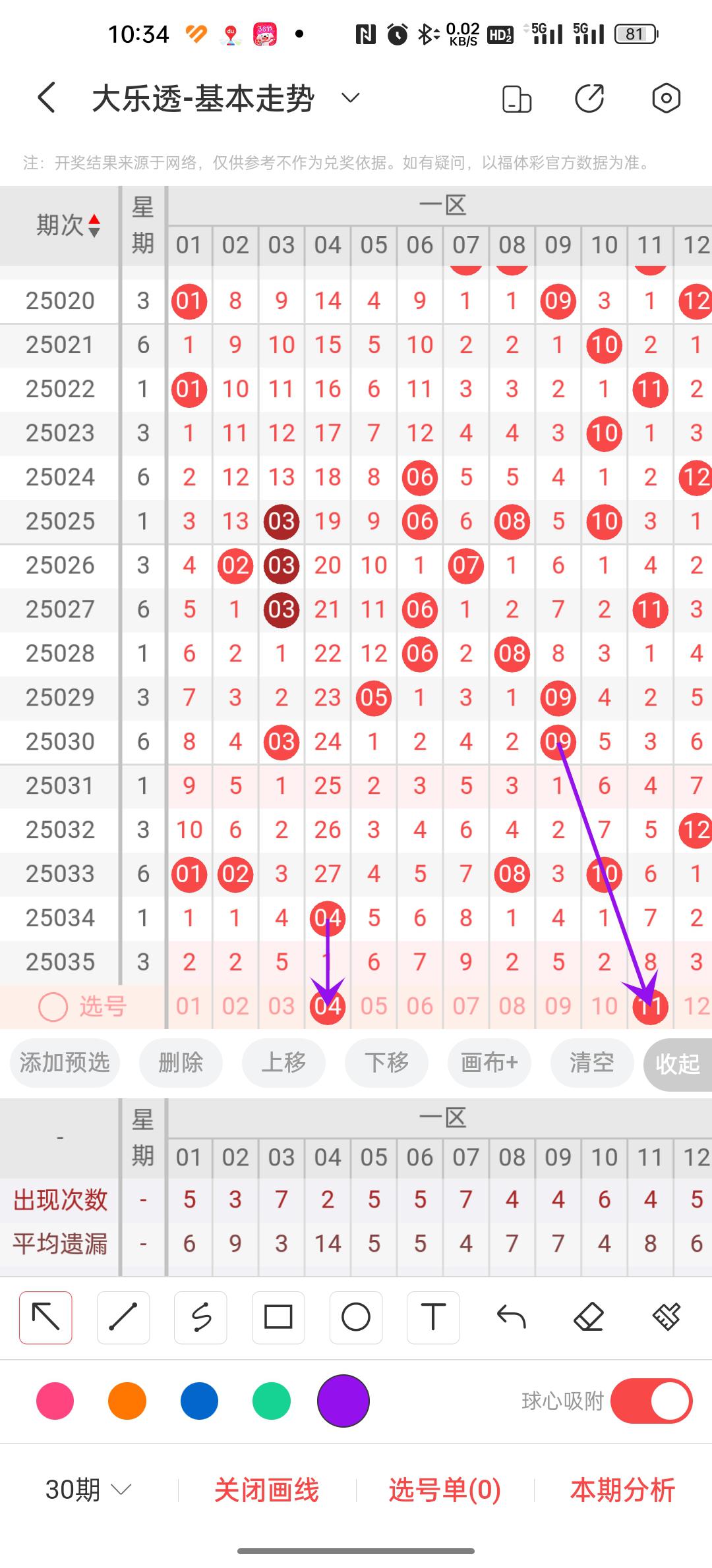This screenshot has height=1568, width=712.
Task: Tap 画布+ to expand the canvas
Action: click(489, 1062)
